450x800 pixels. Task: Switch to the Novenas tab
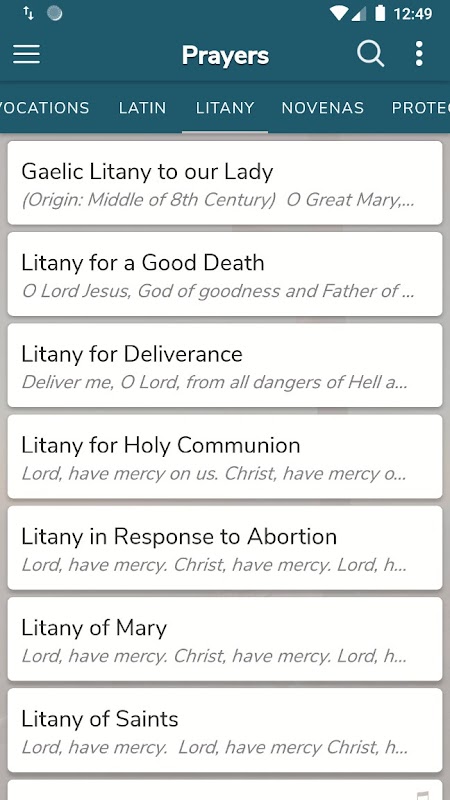322,108
